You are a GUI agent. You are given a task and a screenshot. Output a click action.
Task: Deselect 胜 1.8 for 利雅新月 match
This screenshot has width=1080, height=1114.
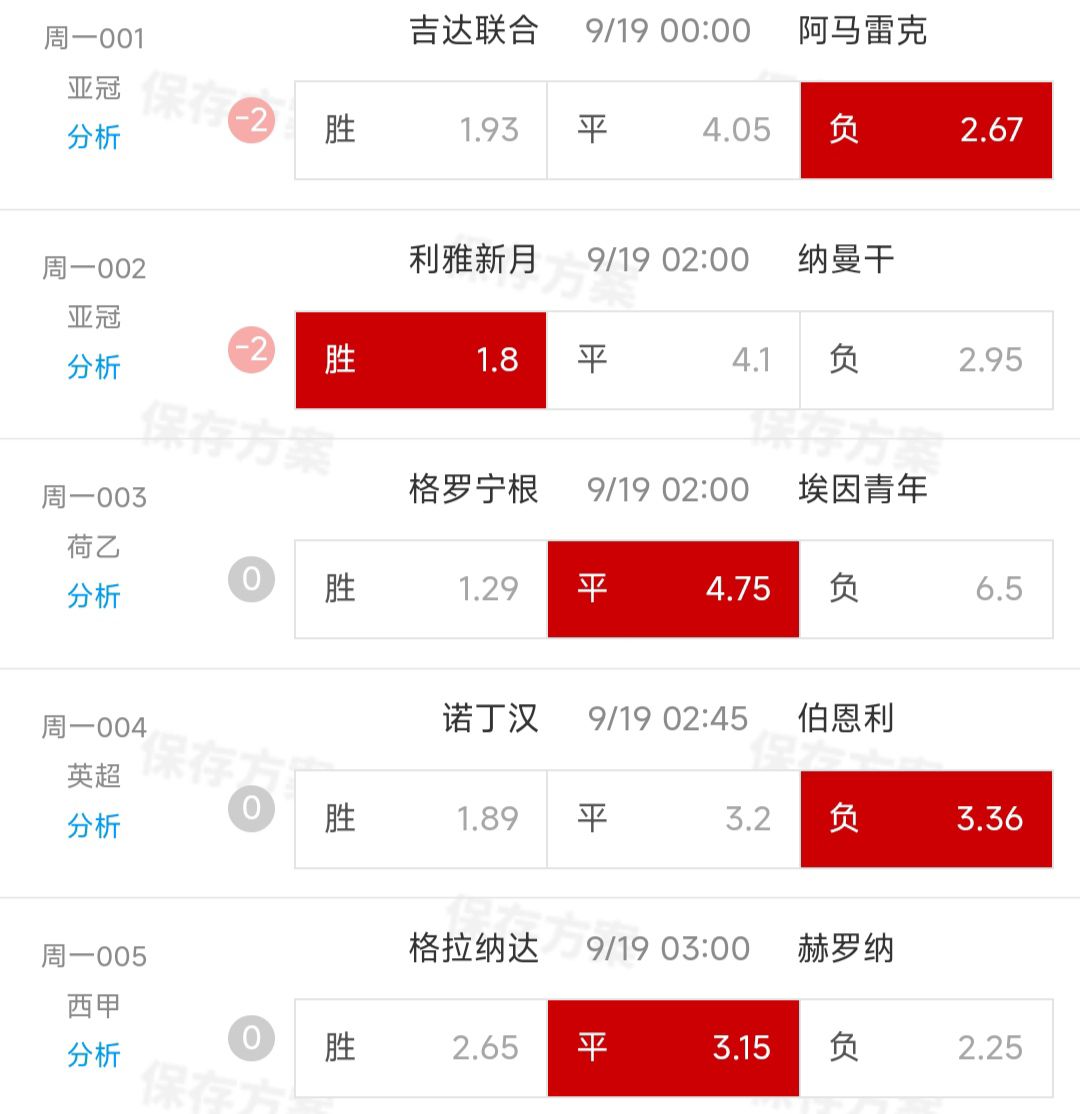(421, 360)
